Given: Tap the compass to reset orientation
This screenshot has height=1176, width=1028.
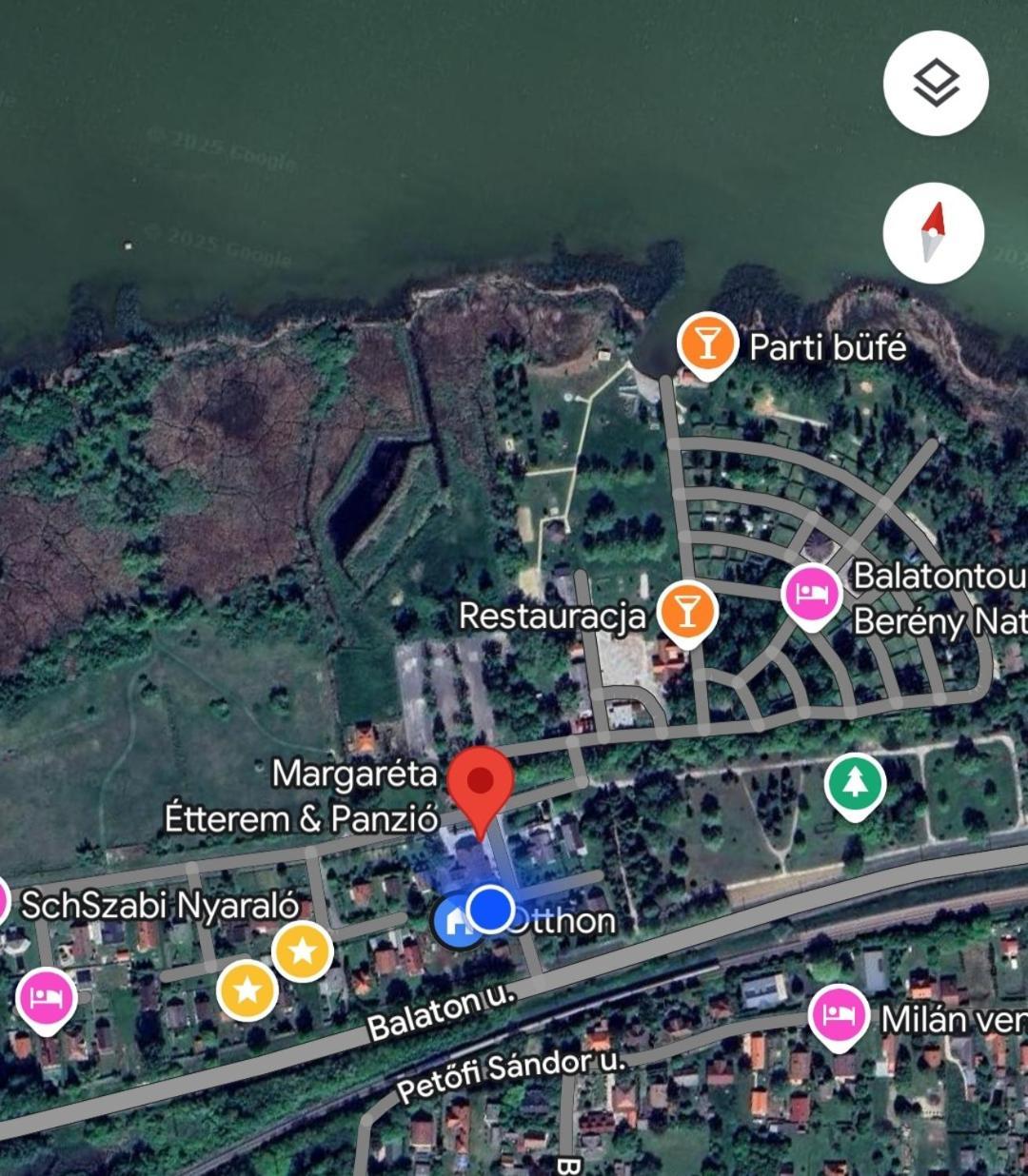Looking at the screenshot, I should [933, 233].
